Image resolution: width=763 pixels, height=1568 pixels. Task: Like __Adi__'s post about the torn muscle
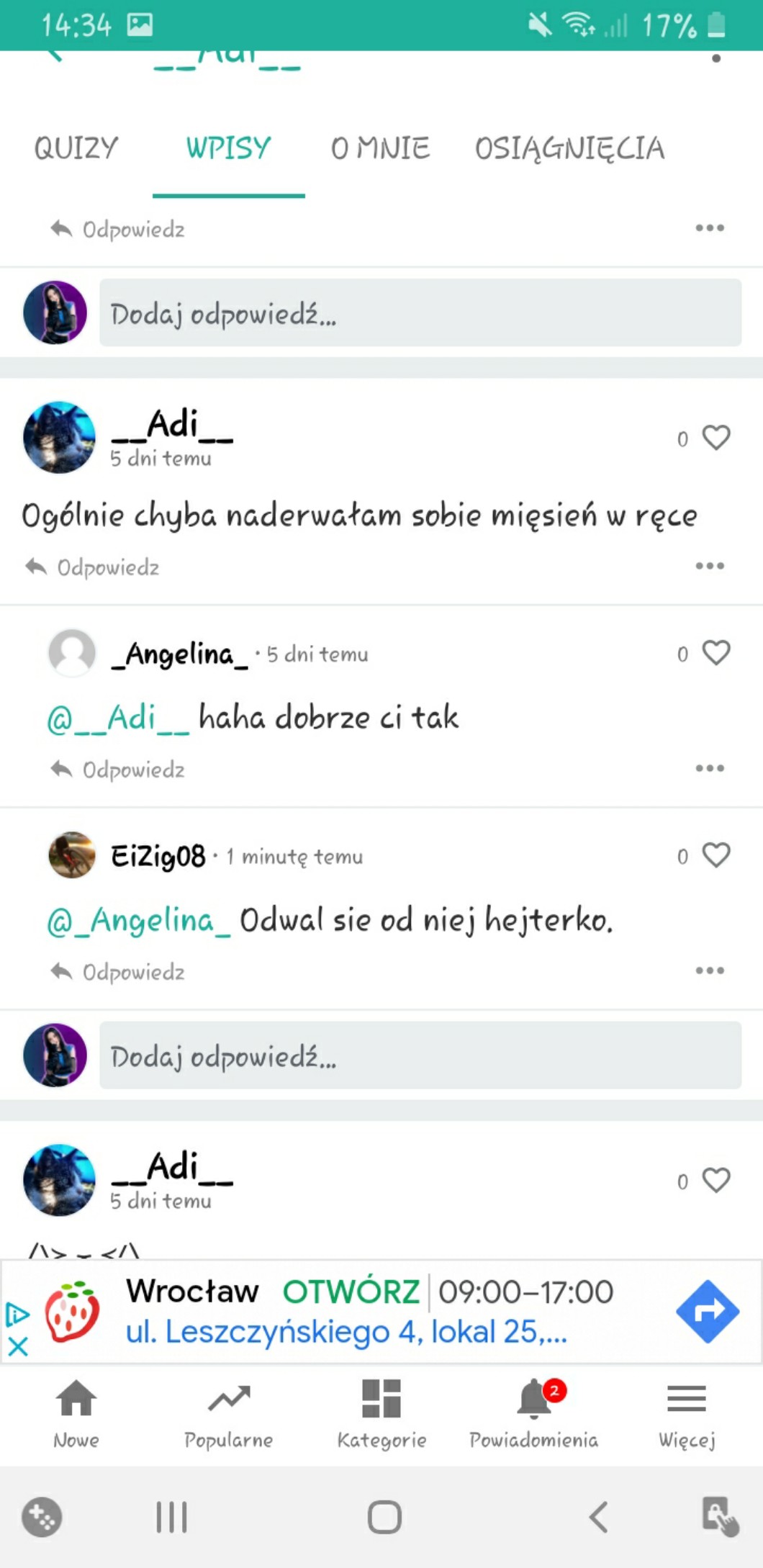coord(715,438)
